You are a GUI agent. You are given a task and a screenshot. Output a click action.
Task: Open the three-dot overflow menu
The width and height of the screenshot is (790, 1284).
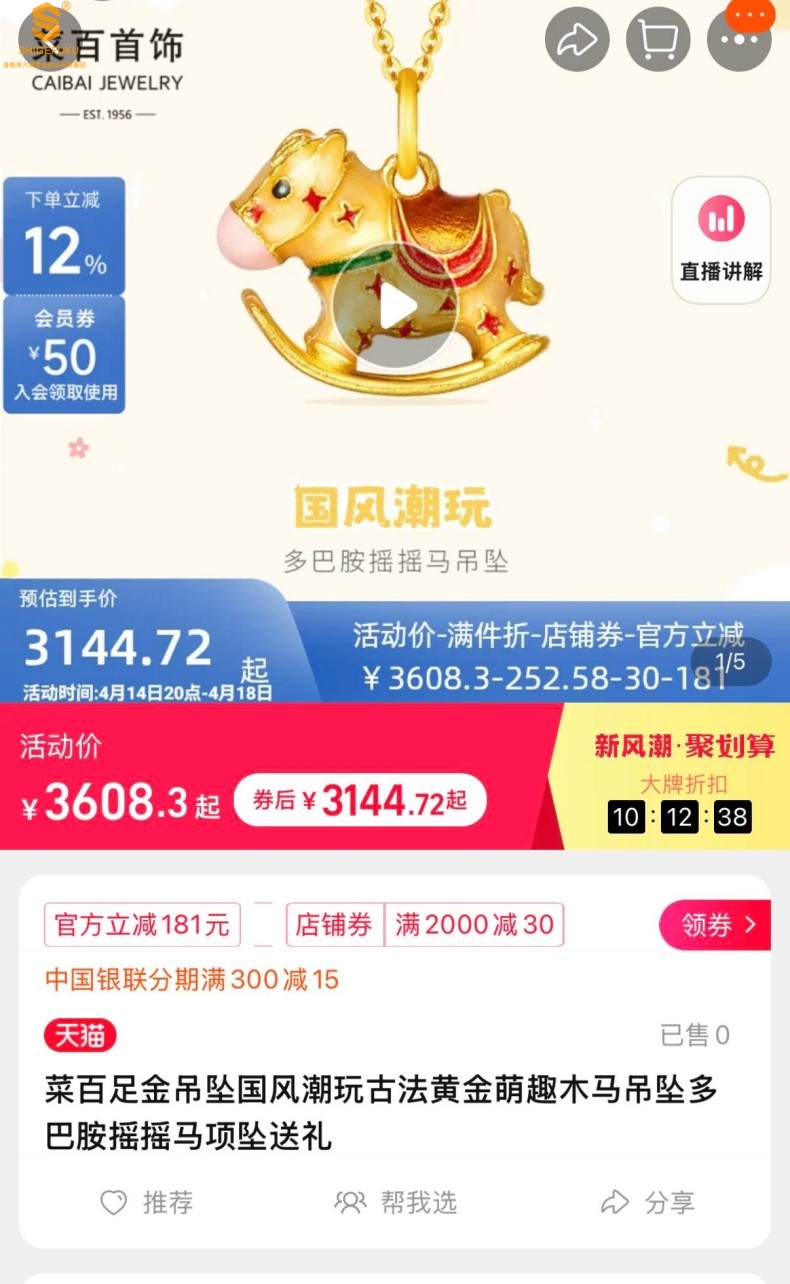[x=739, y=39]
